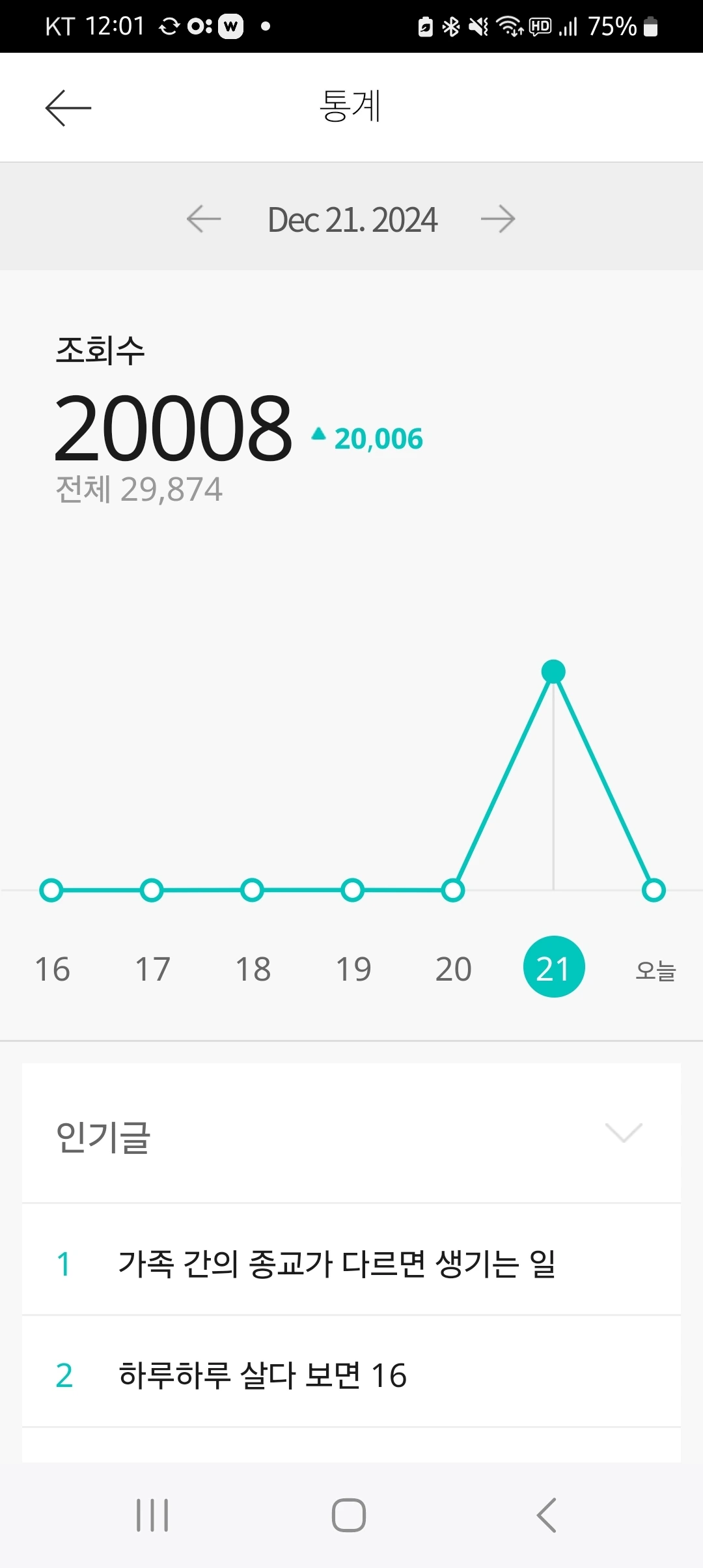Viewport: 703px width, 1568px height.
Task: Select day 20 on the chart
Action: tap(453, 968)
